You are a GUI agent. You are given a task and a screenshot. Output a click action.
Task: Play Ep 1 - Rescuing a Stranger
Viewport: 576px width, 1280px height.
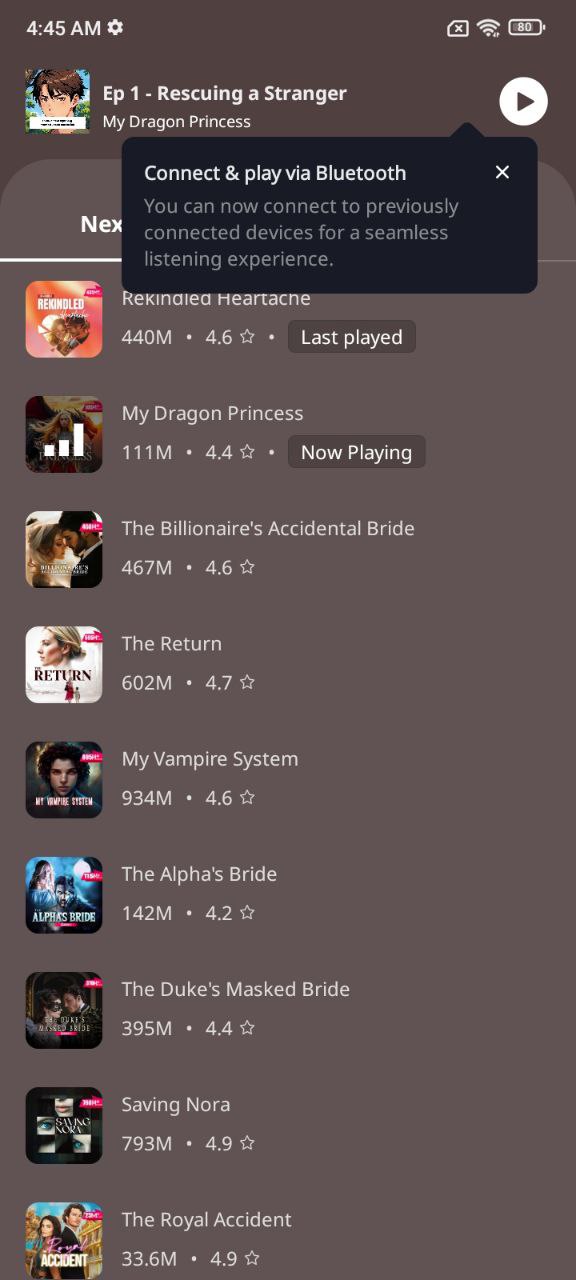pos(523,101)
